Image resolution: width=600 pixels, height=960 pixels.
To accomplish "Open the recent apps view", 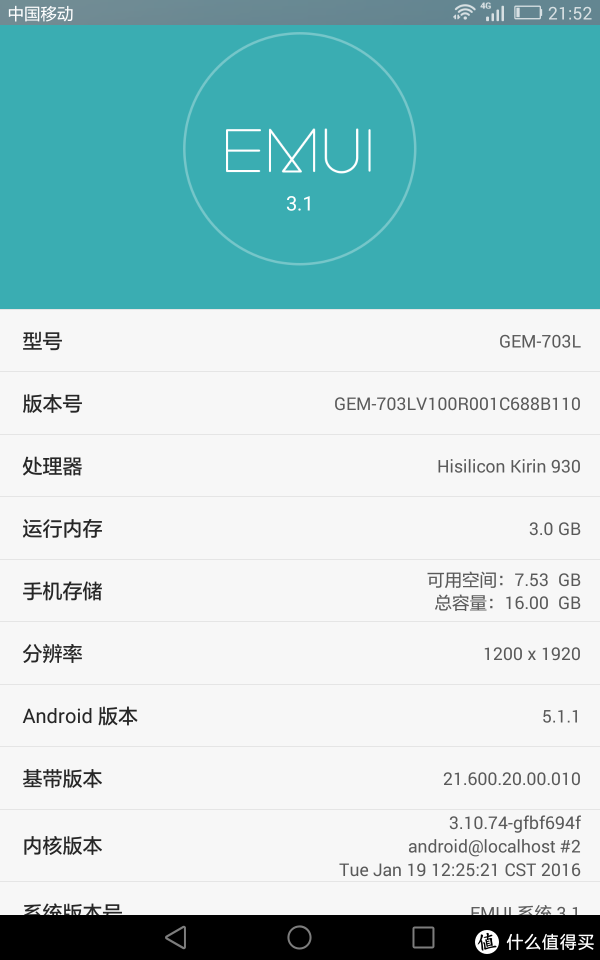I will coord(423,937).
